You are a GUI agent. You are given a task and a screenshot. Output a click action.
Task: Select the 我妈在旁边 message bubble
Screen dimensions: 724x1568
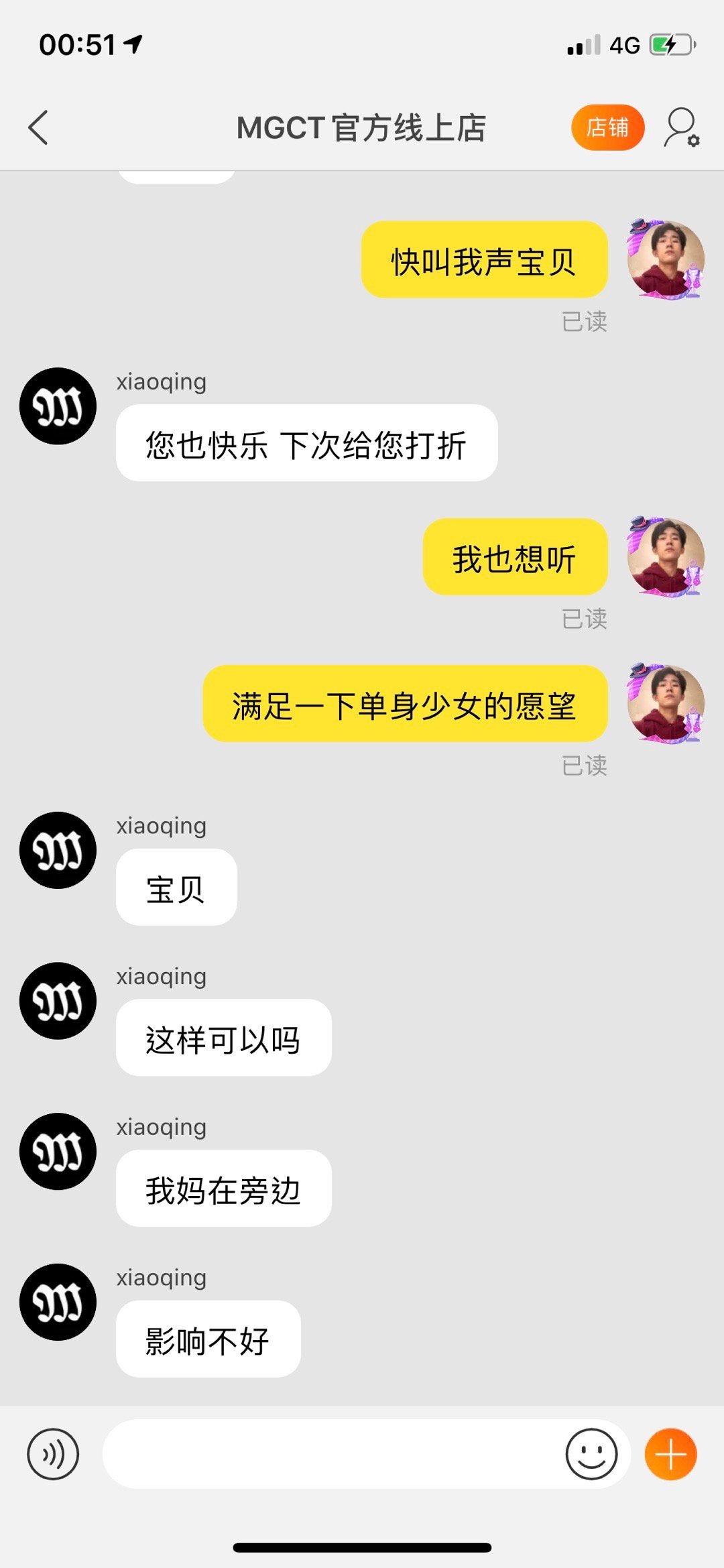pyautogui.click(x=223, y=1188)
